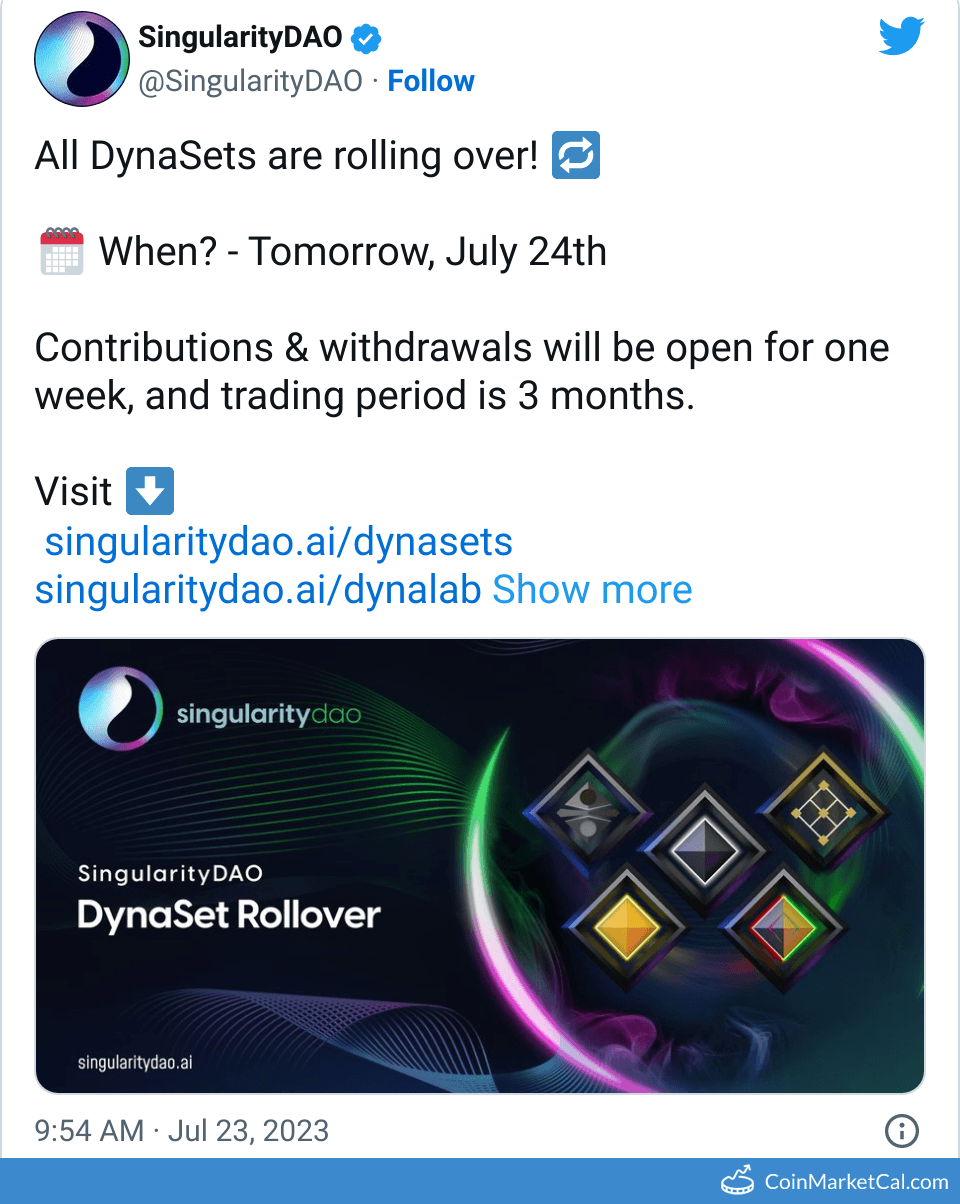Follow the SingularityDAO account
This screenshot has height=1204, width=960.
[431, 81]
